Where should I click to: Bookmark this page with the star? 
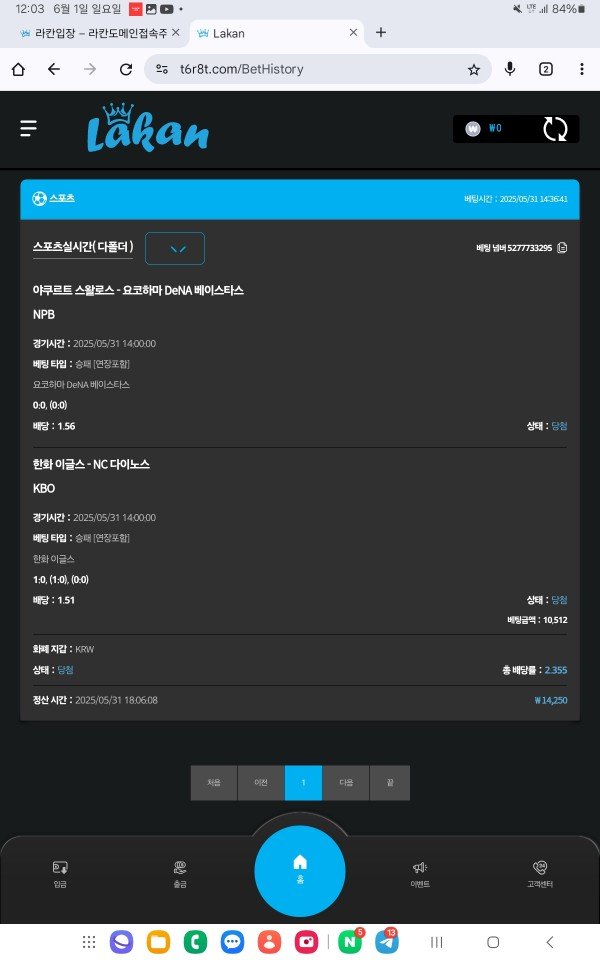coord(474,69)
